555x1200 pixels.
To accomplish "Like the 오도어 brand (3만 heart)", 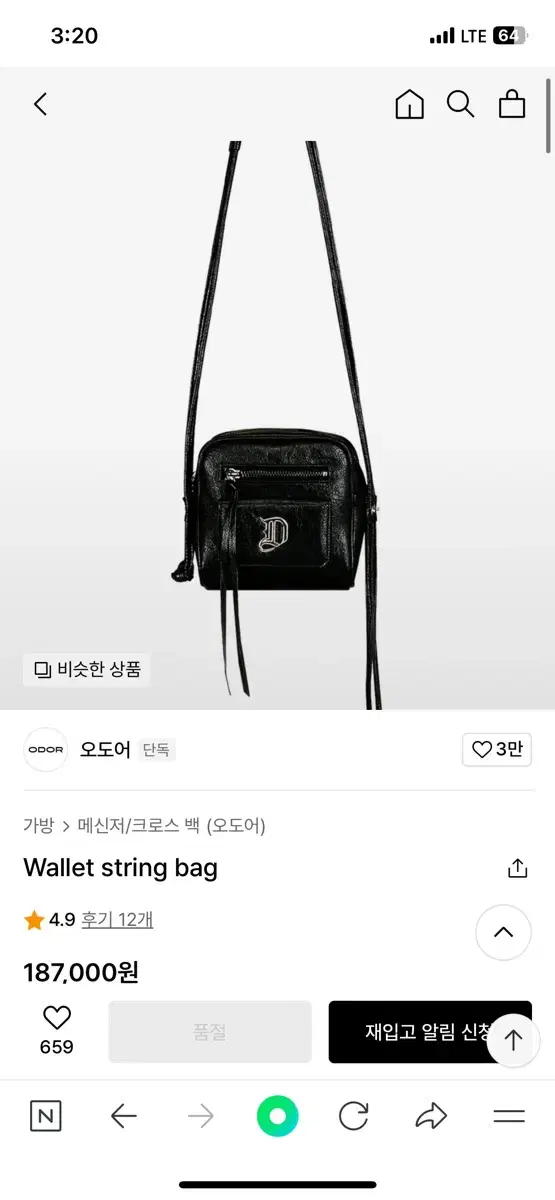I will point(497,749).
